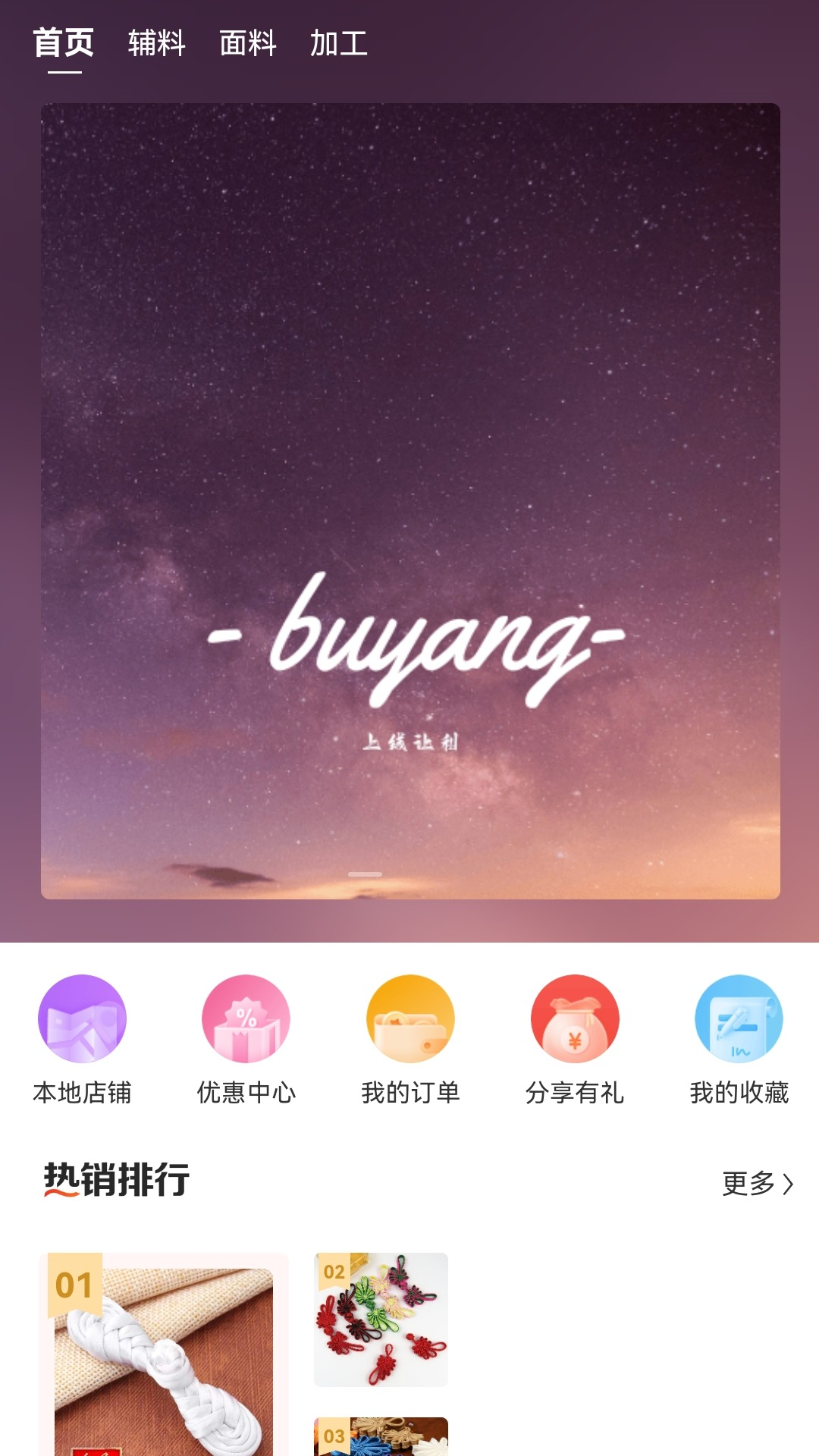
Task: Switch to the 辅料 tab
Action: [x=156, y=43]
